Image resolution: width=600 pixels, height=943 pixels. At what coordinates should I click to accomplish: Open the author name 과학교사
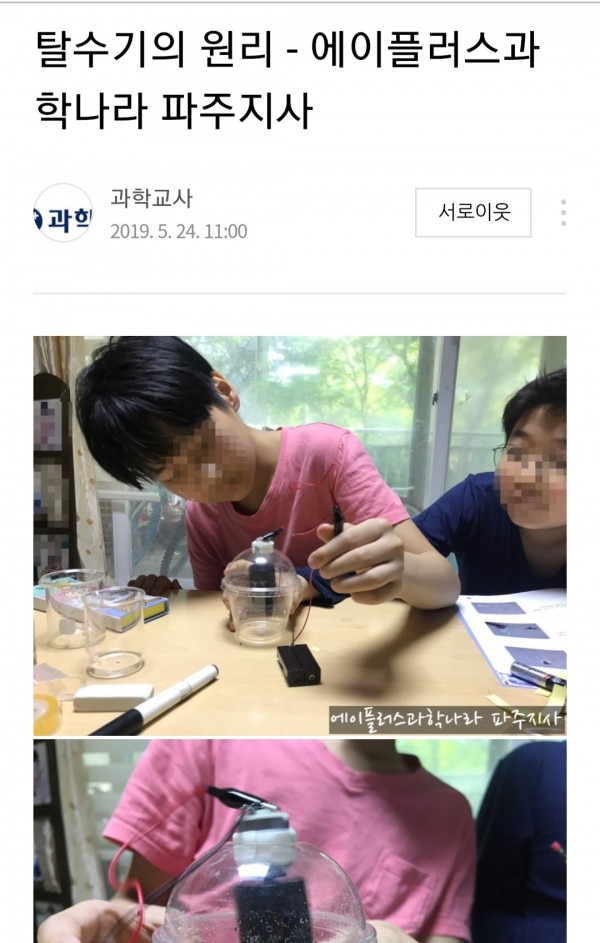[x=151, y=197]
